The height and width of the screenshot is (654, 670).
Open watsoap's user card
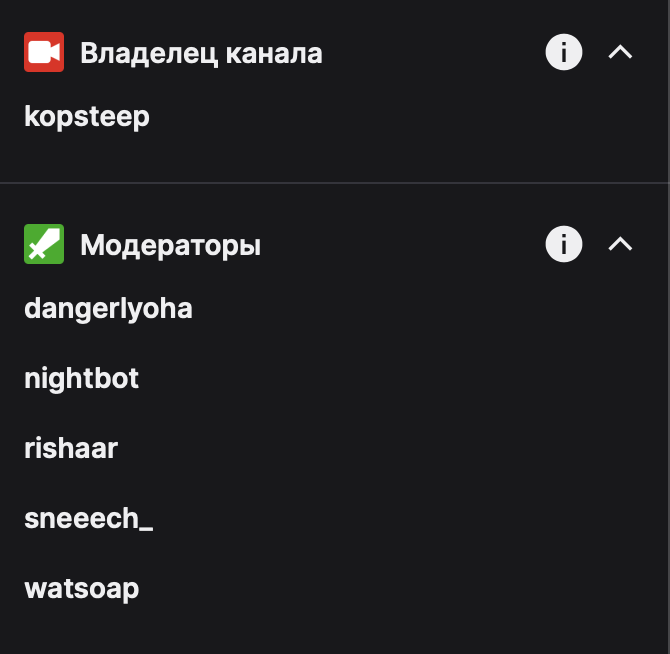(x=82, y=589)
